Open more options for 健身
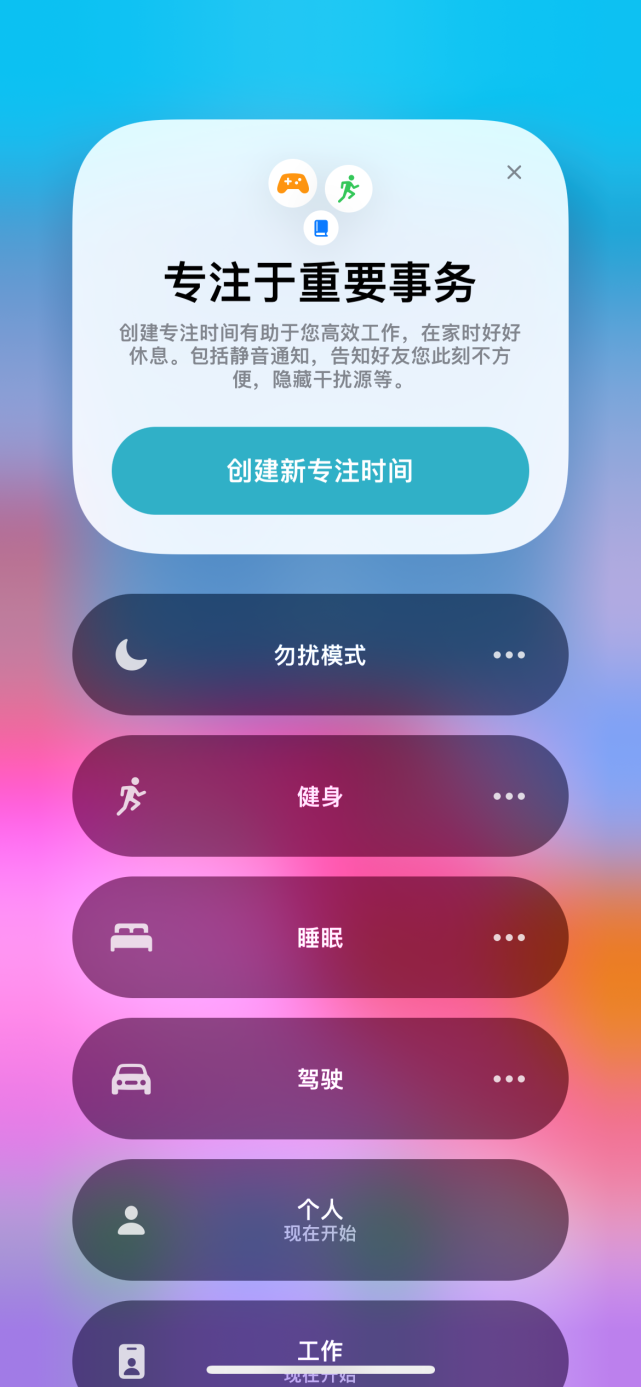 pos(509,796)
